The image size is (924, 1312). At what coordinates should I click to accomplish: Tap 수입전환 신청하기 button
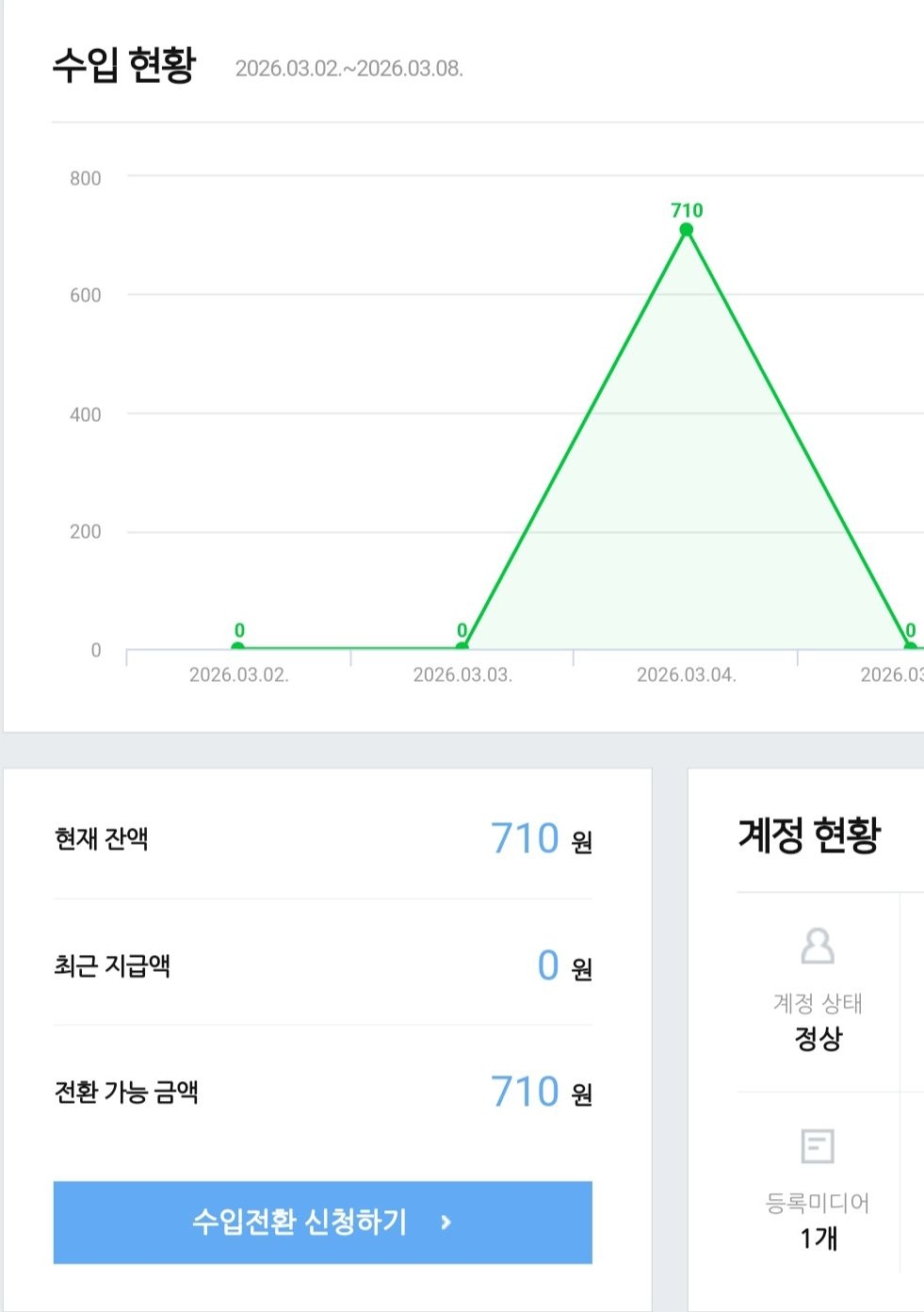[322, 1222]
